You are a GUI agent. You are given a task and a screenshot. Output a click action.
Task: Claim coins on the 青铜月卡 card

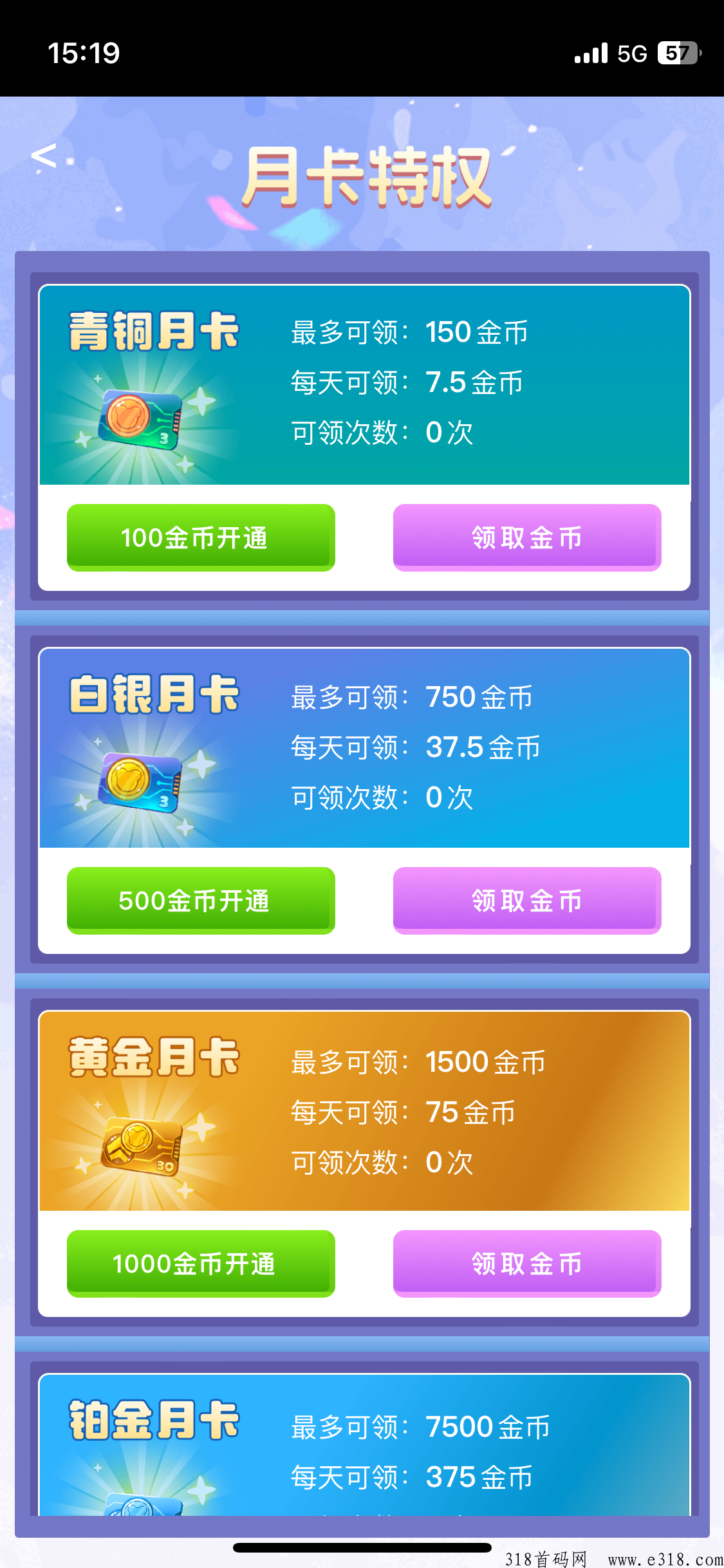pyautogui.click(x=527, y=537)
